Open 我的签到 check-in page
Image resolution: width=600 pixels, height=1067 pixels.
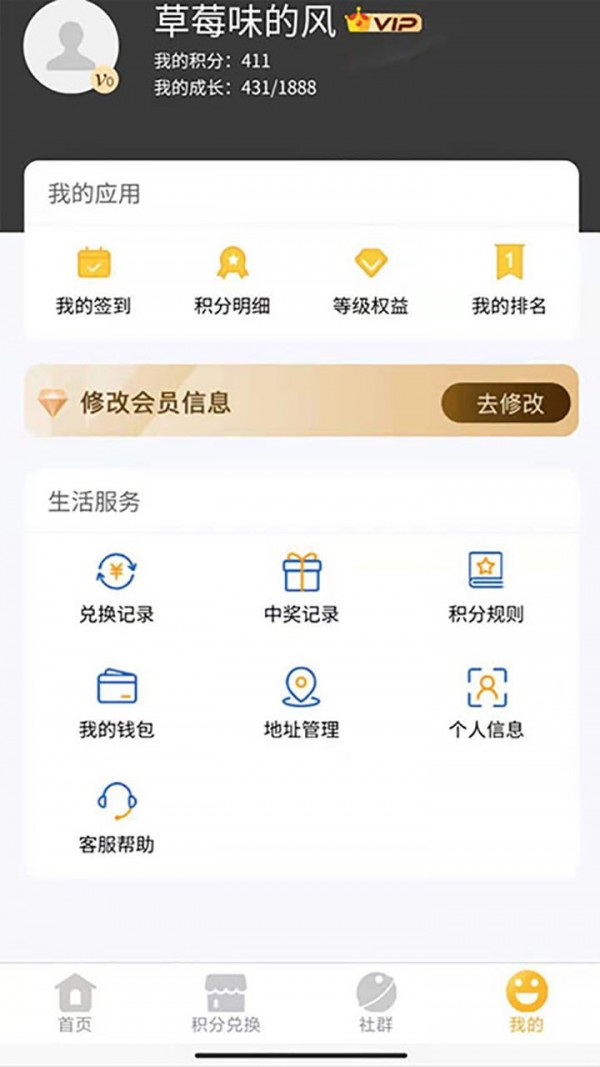[93, 280]
